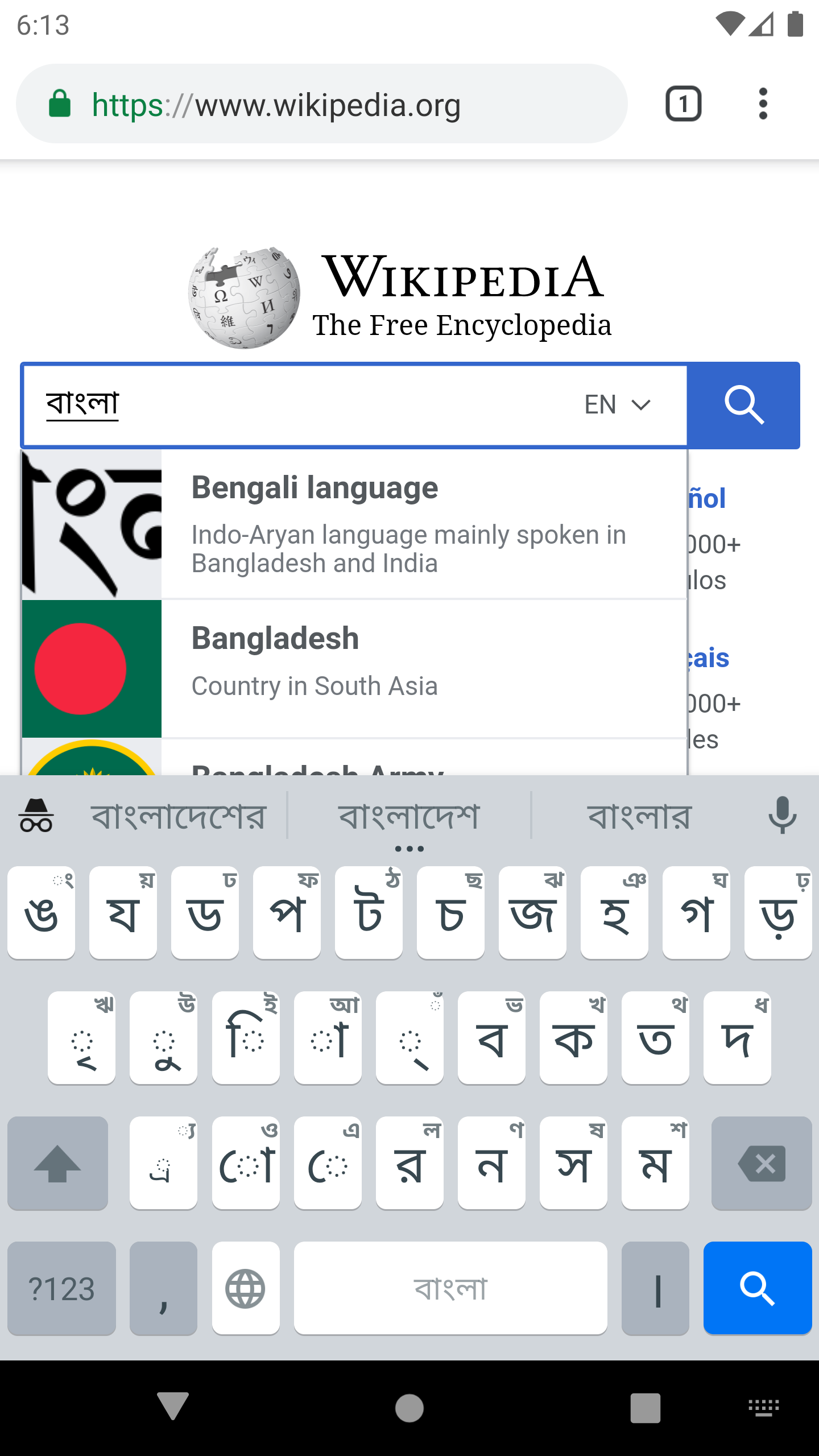Open the Bangladesh article suggestion
This screenshot has width=819, height=1456.
(x=409, y=668)
